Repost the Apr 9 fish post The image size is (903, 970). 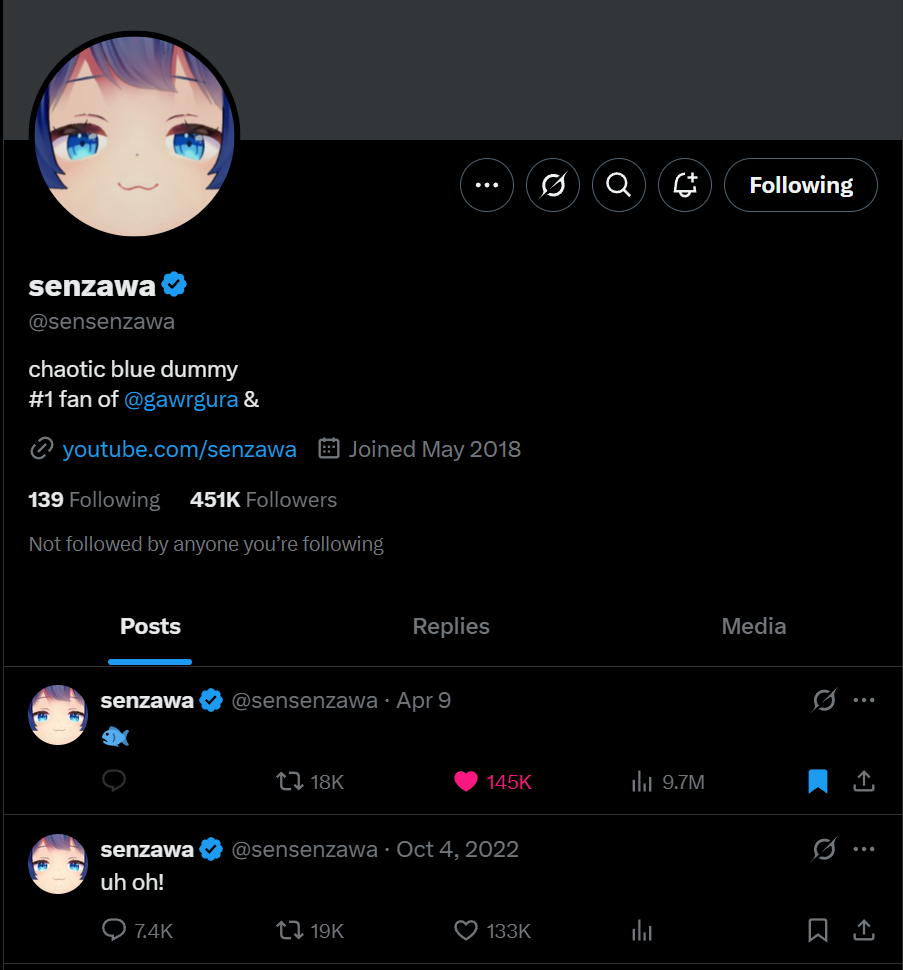click(x=290, y=782)
